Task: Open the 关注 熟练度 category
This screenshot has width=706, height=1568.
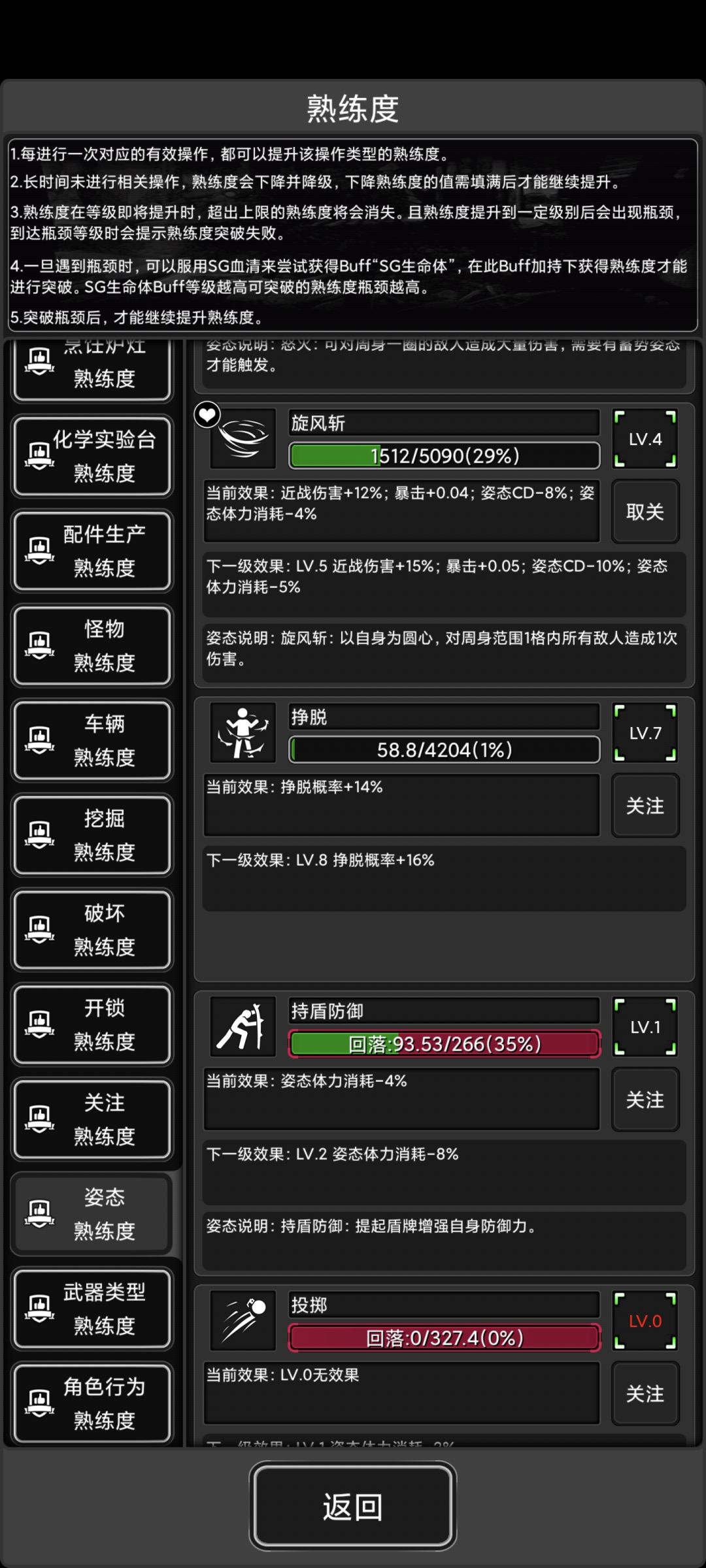Action: 92,1119
